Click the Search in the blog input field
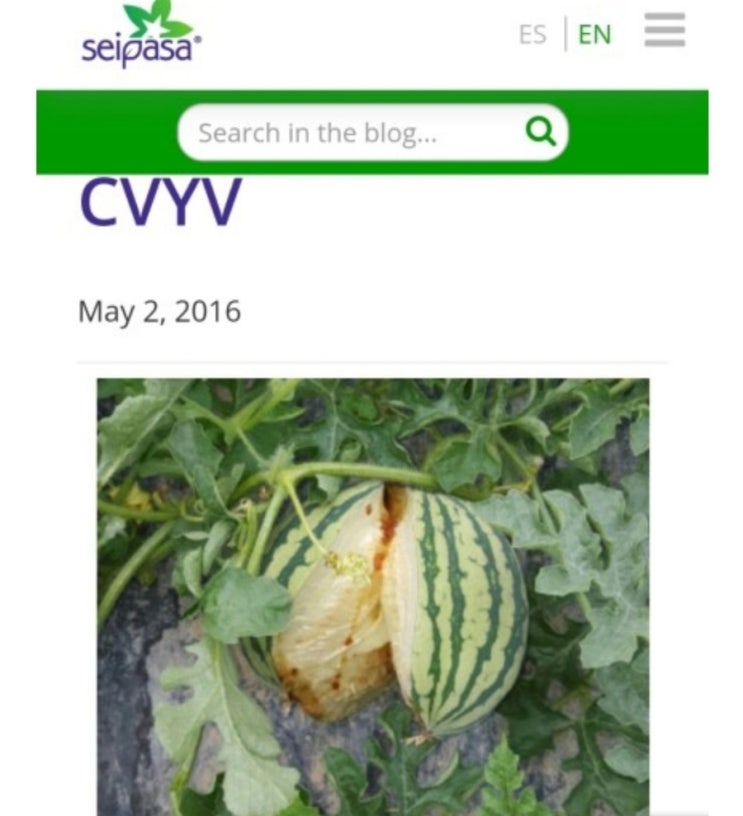Image resolution: width=743 pixels, height=816 pixels. click(x=330, y=131)
